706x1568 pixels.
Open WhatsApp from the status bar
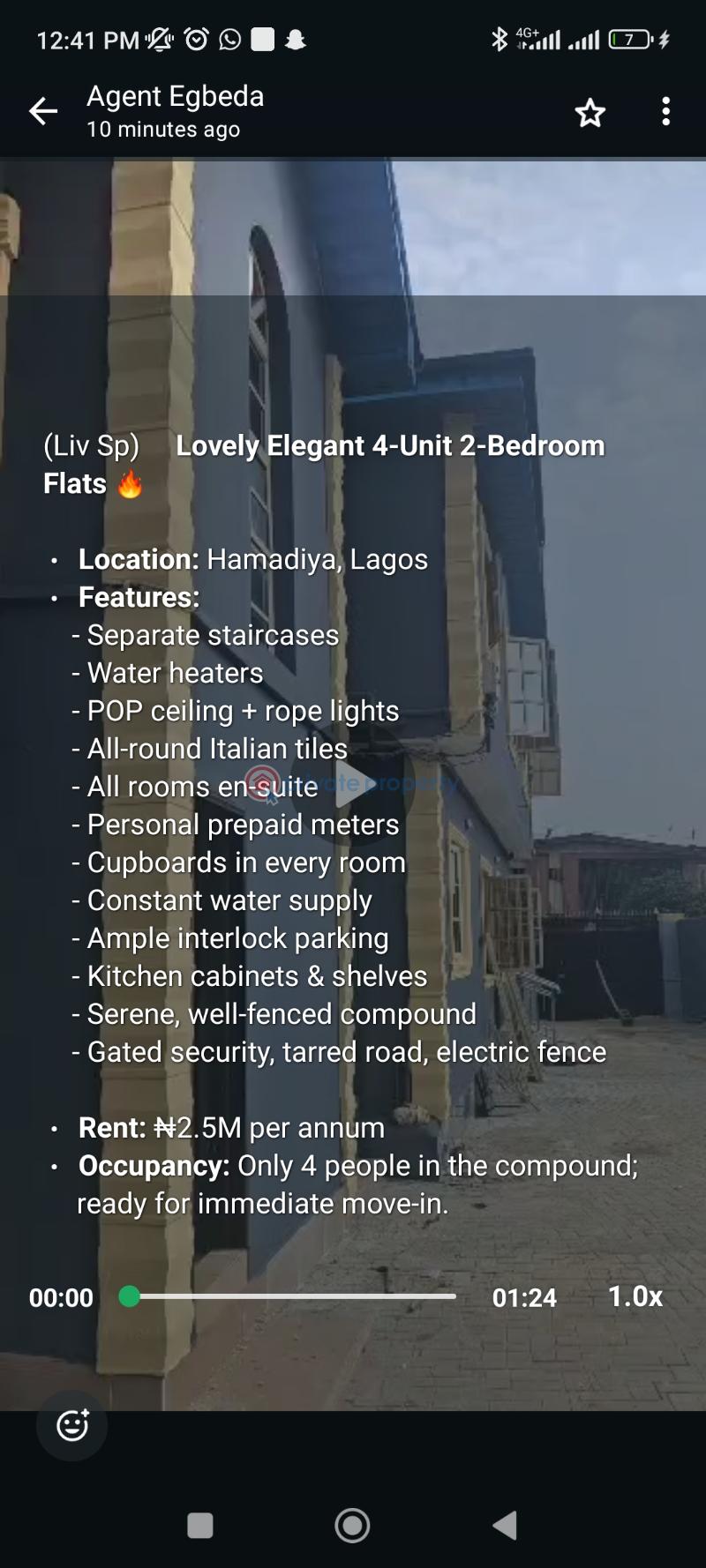[x=229, y=39]
